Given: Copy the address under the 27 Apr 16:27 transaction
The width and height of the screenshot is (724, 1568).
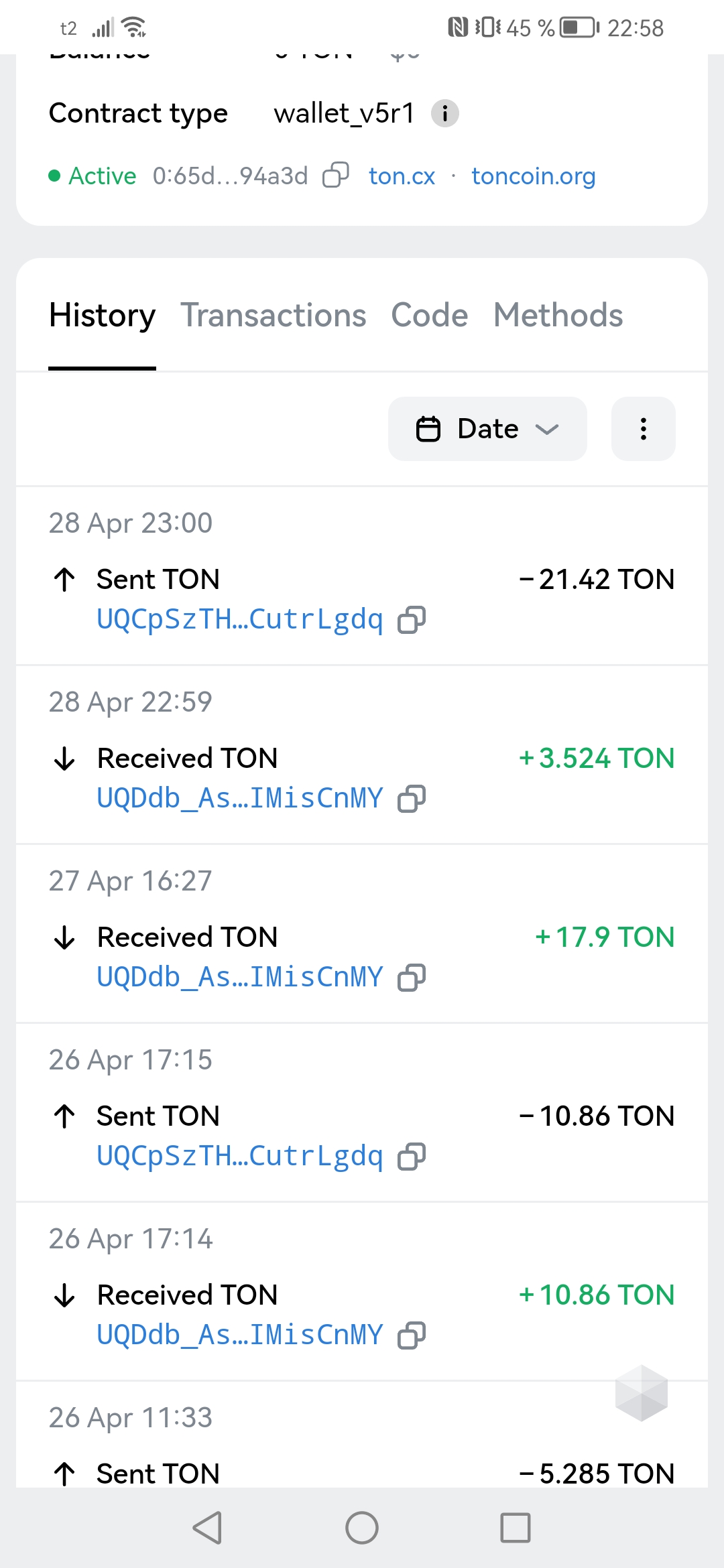Looking at the screenshot, I should [x=412, y=978].
